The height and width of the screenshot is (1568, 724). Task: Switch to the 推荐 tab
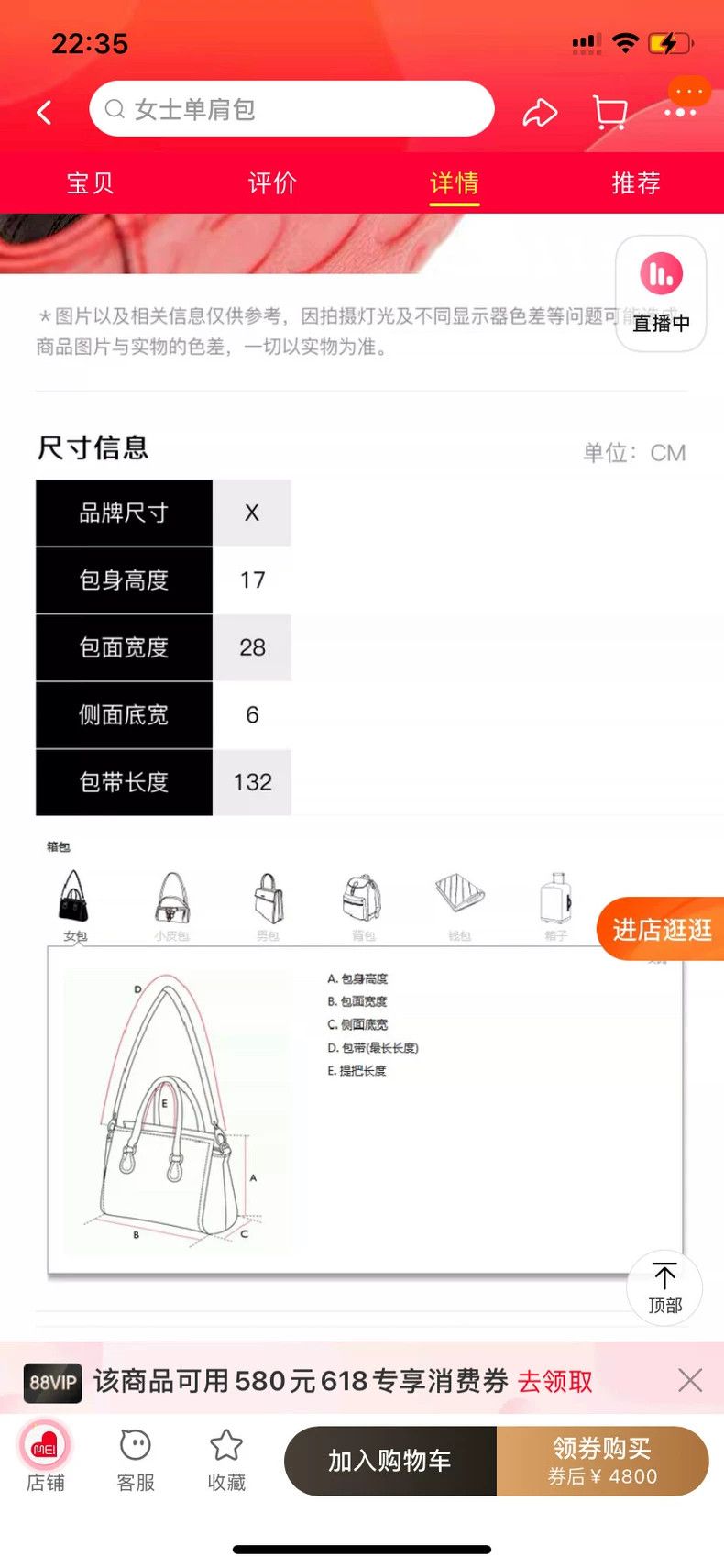pyautogui.click(x=635, y=182)
